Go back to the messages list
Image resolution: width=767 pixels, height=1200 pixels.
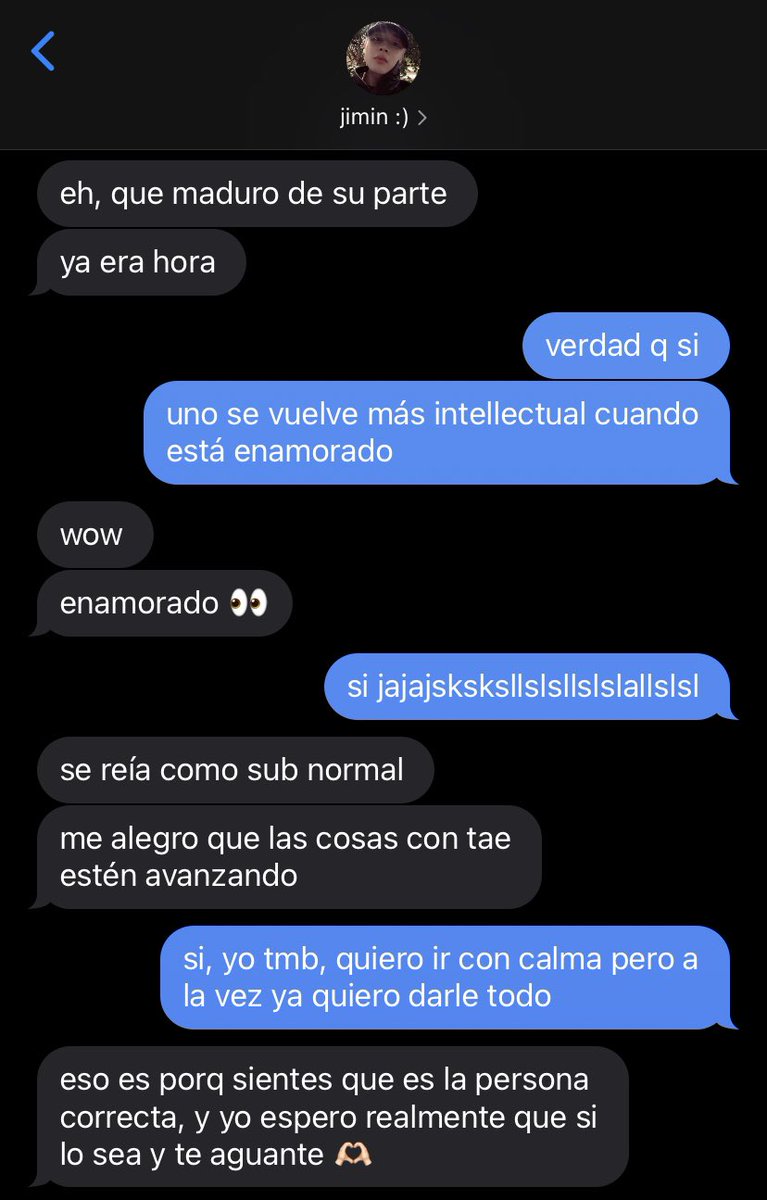43,51
